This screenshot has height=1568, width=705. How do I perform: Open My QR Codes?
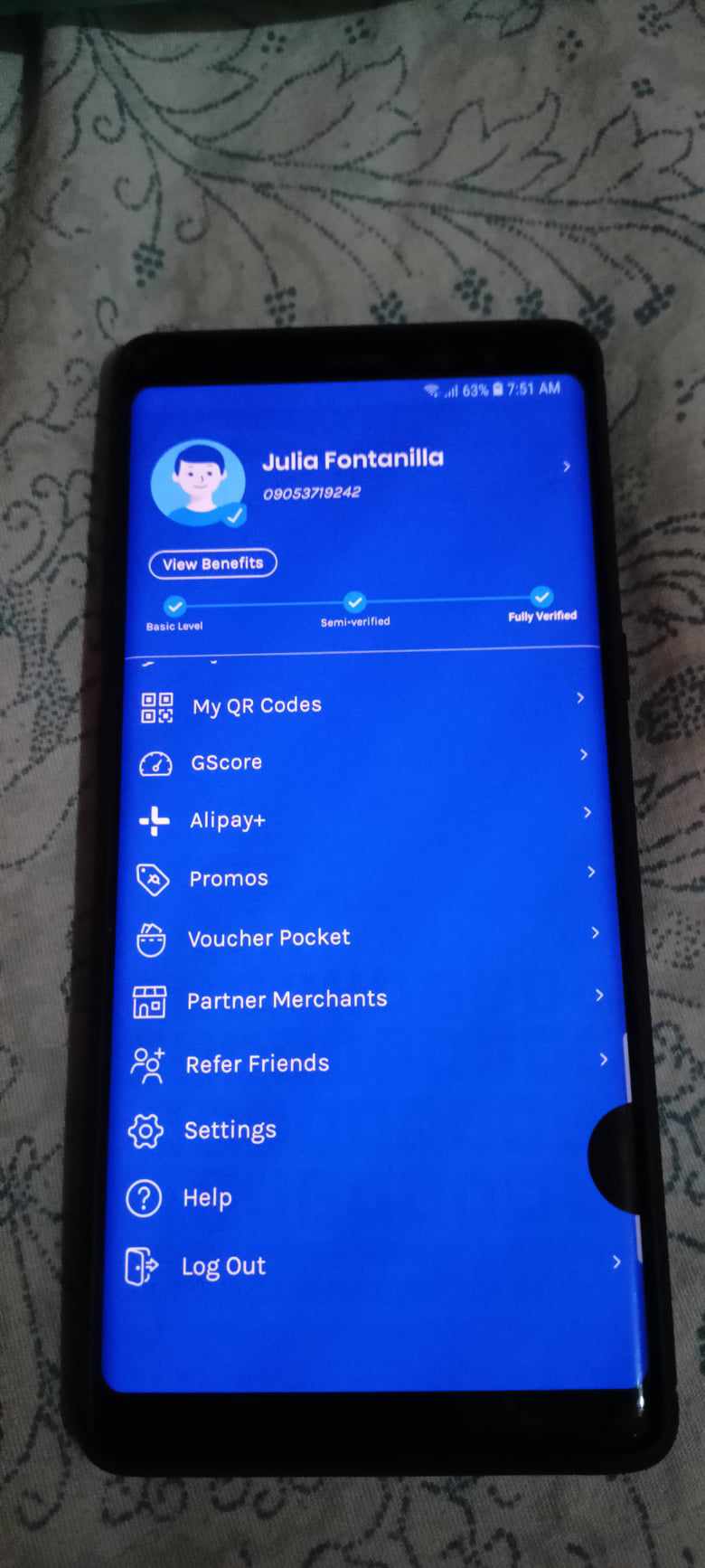click(x=257, y=705)
